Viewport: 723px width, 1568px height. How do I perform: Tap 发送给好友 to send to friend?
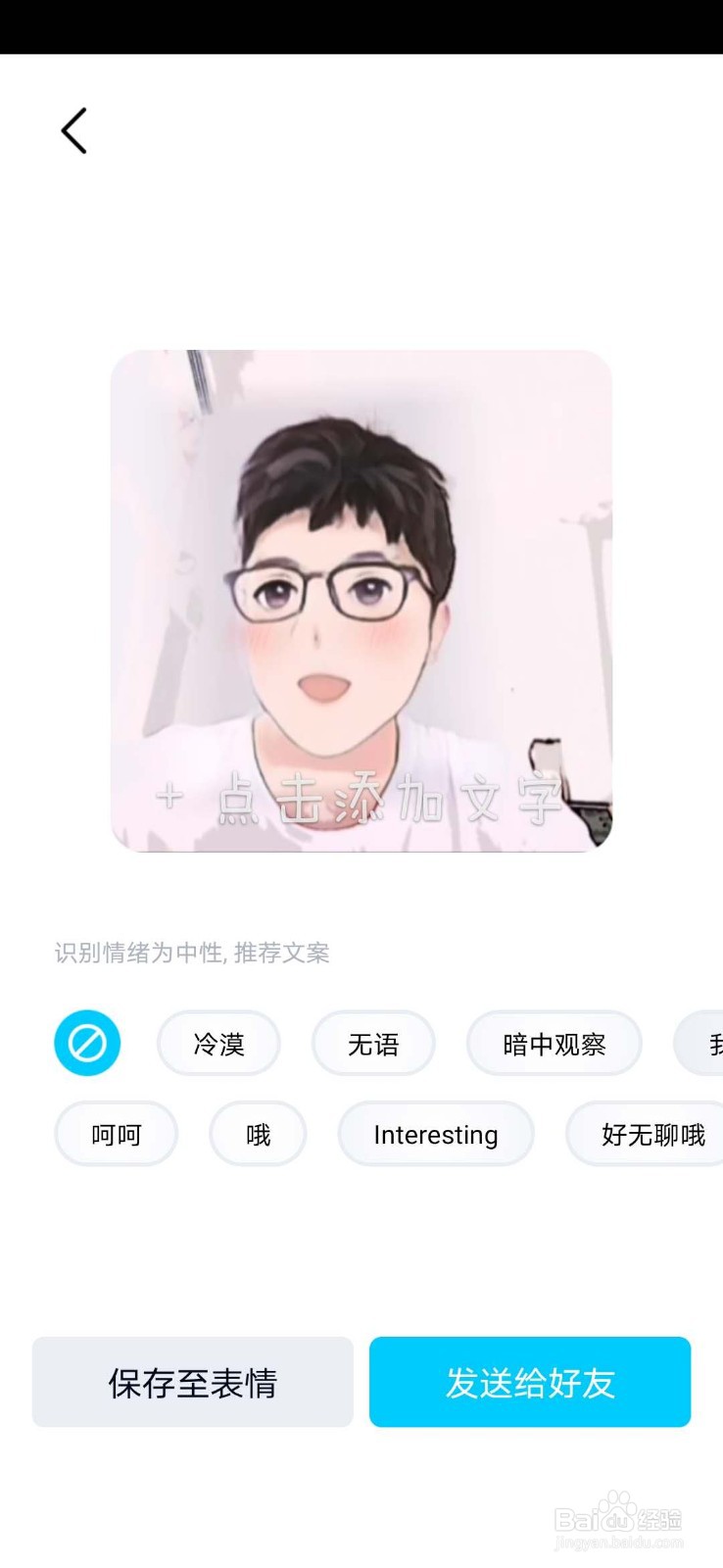[530, 1382]
